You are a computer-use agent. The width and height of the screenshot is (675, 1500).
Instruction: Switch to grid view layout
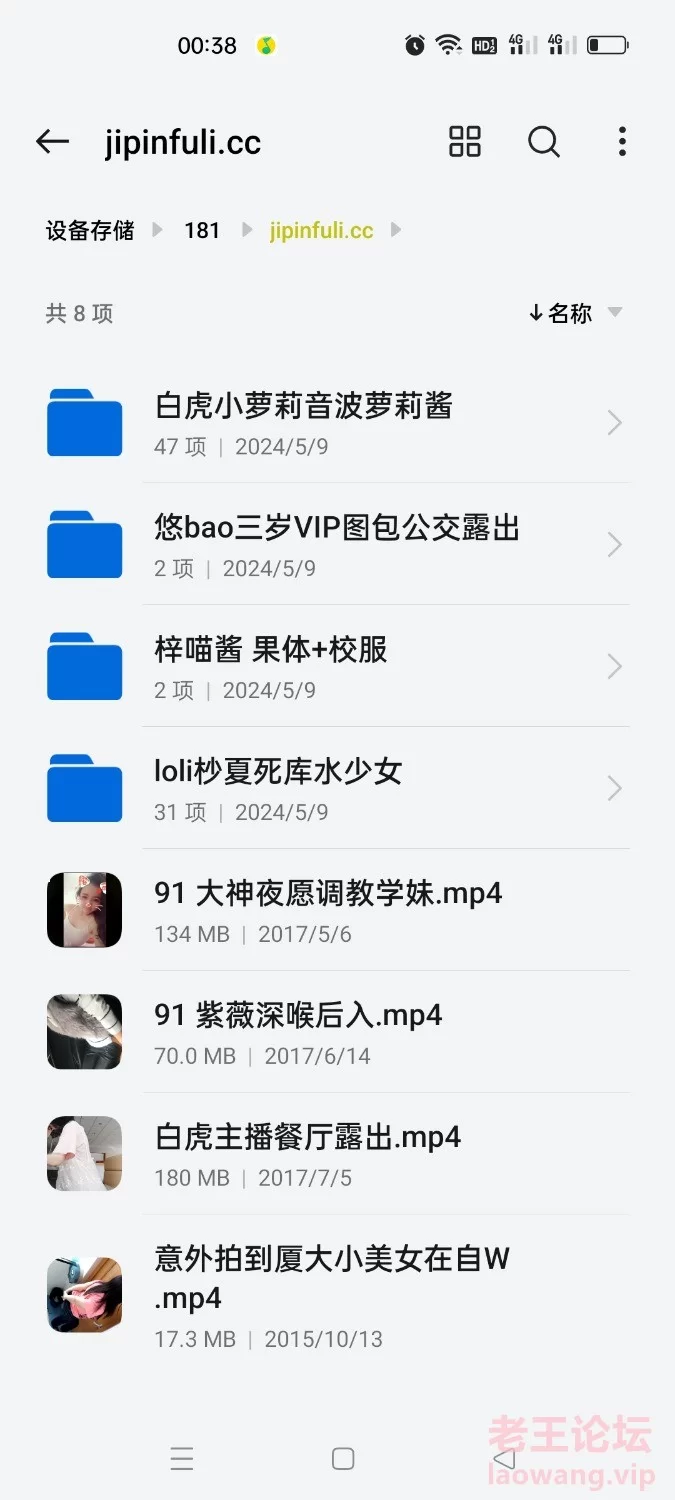click(x=465, y=142)
